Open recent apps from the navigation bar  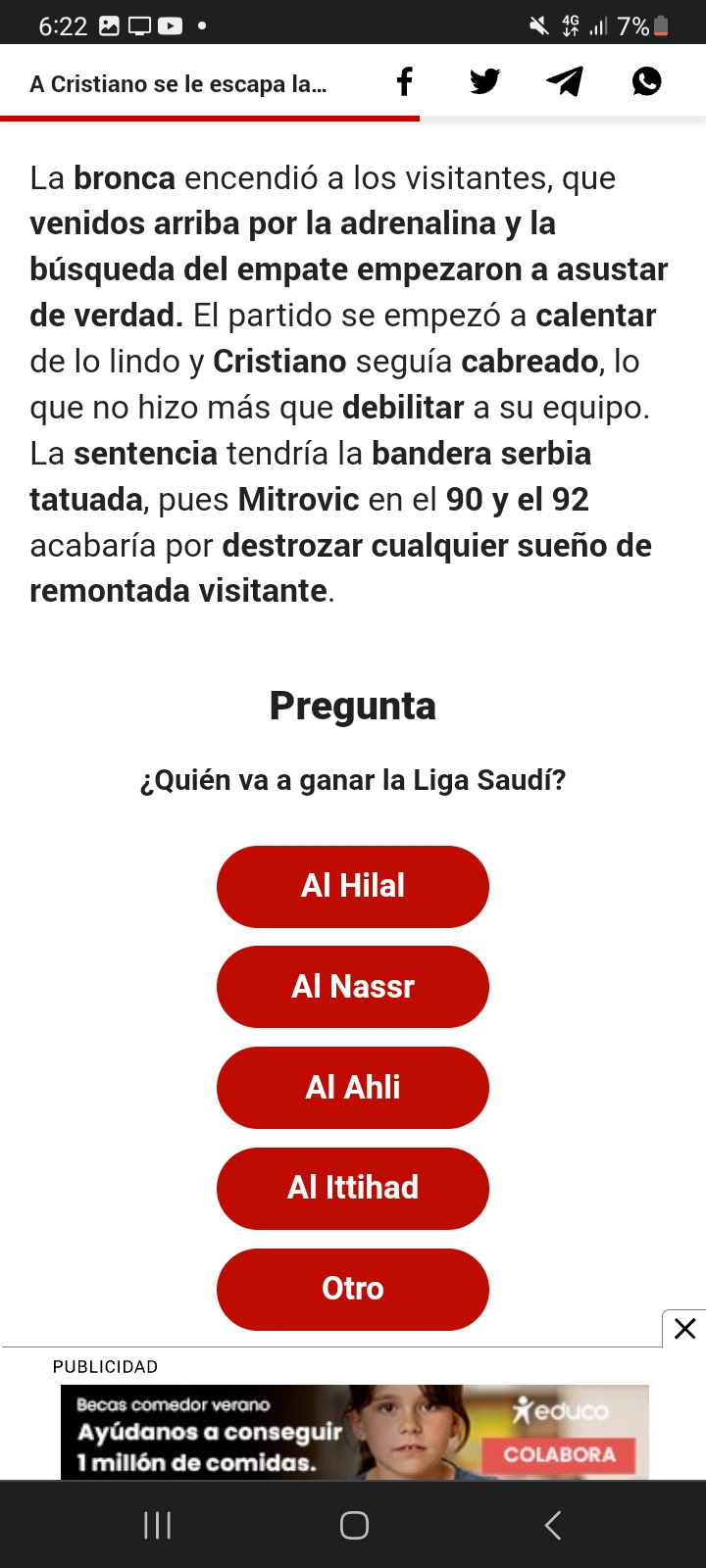pos(157,1525)
